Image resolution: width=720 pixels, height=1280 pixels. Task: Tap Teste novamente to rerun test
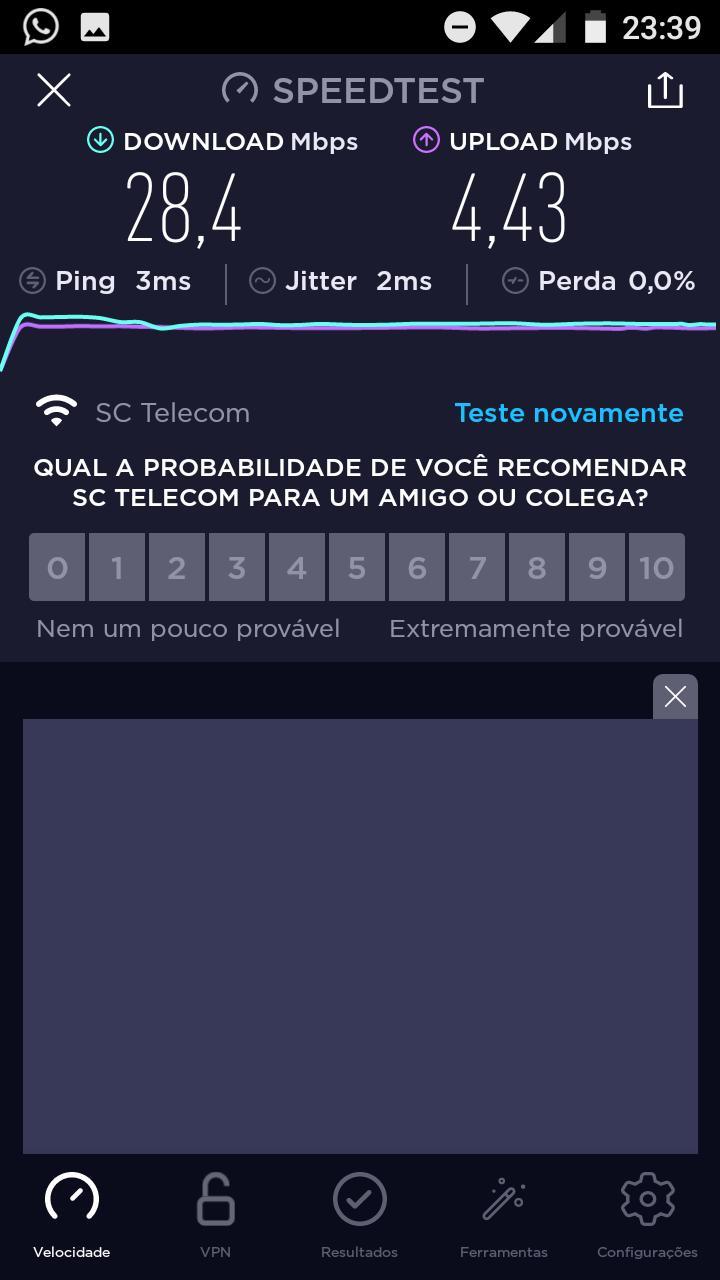tap(569, 413)
